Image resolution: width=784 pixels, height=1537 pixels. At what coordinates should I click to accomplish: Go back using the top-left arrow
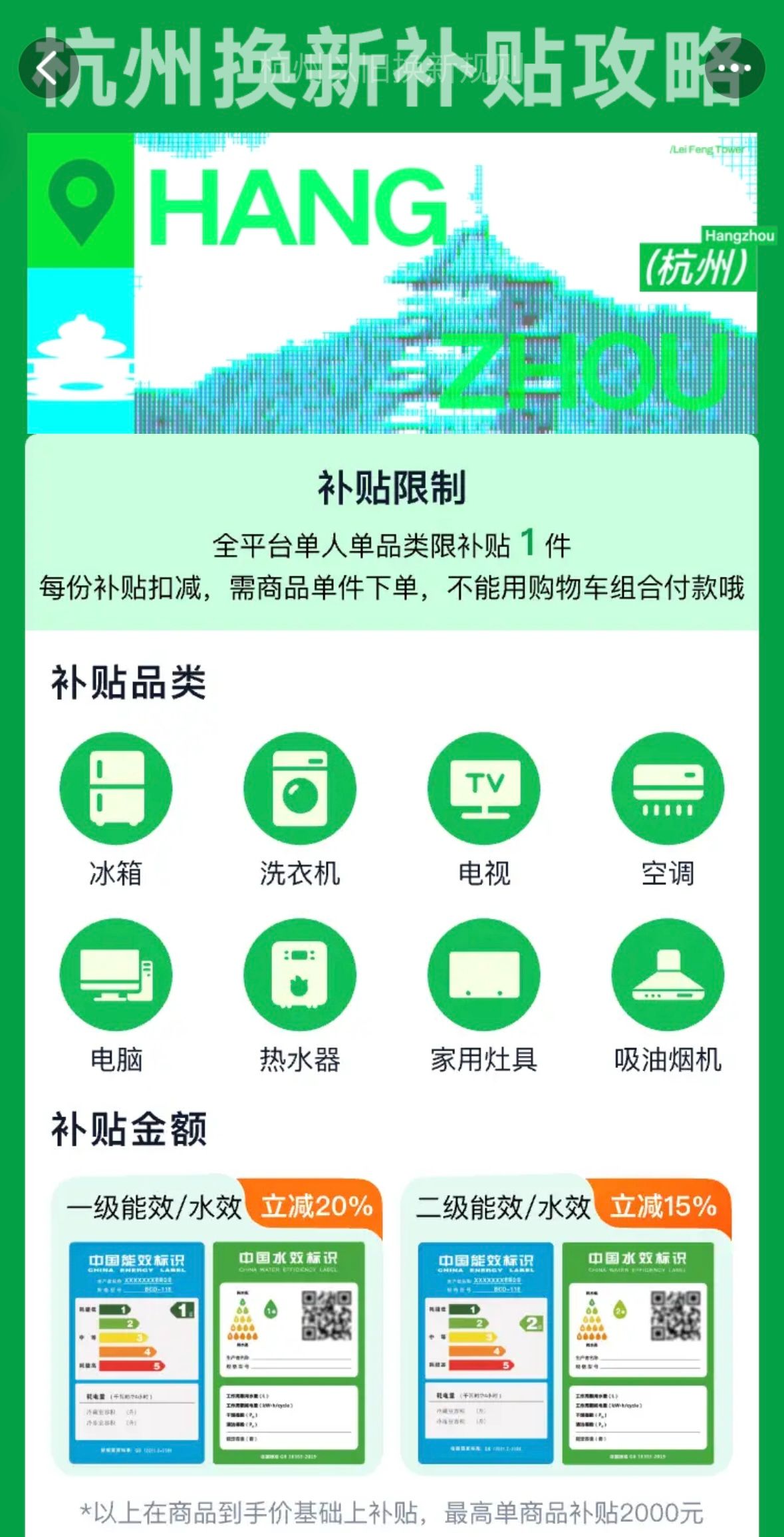pos(48,68)
